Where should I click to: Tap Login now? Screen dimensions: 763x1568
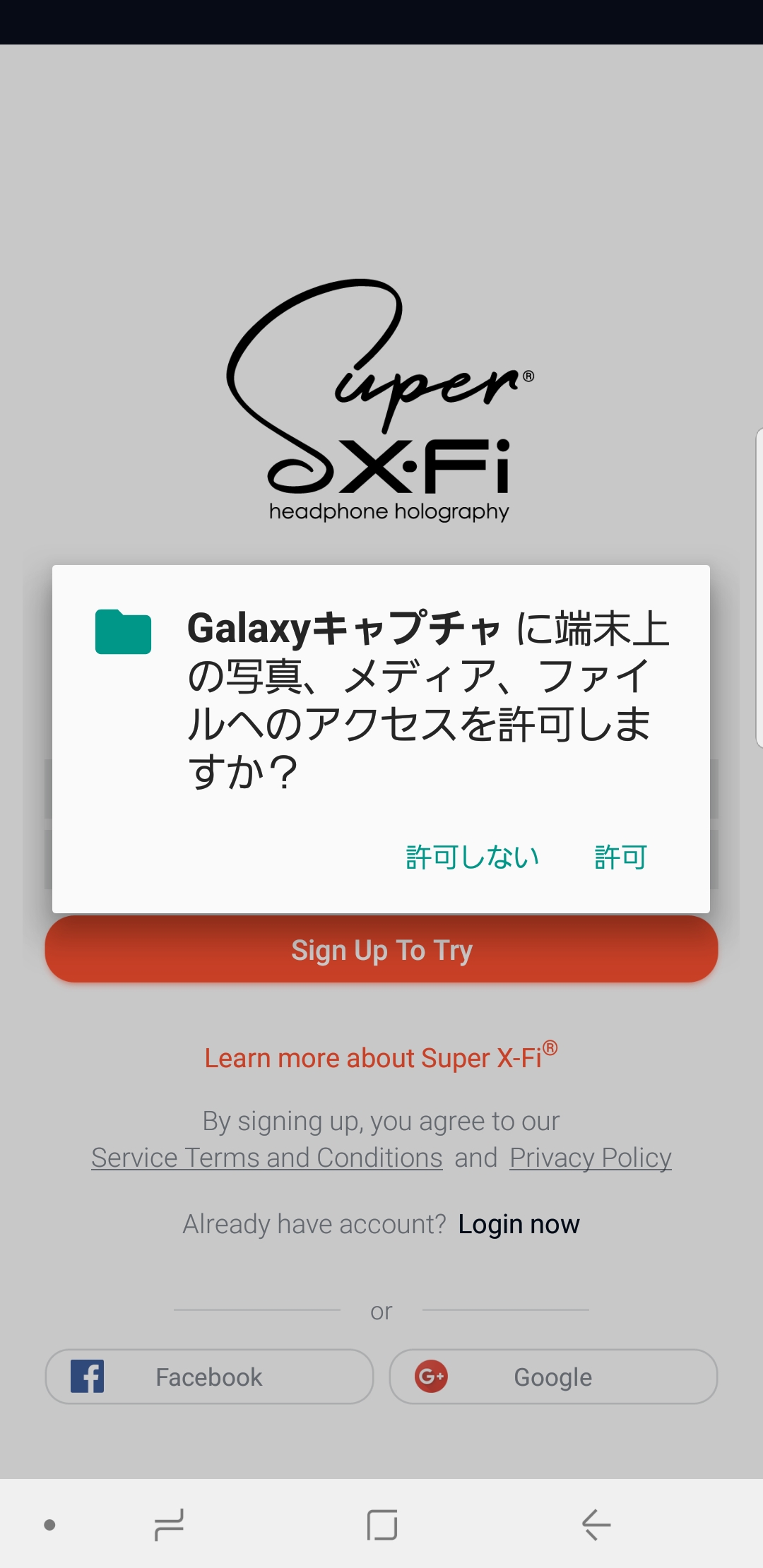(519, 1224)
